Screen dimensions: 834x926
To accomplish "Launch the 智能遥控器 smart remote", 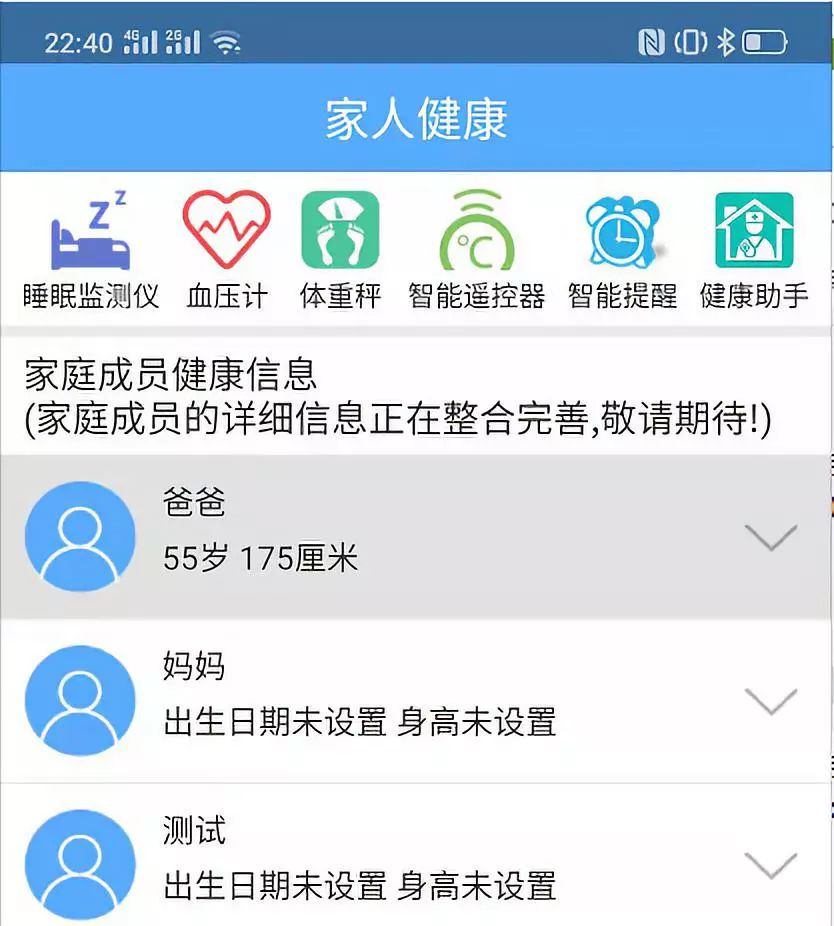I will point(476,248).
